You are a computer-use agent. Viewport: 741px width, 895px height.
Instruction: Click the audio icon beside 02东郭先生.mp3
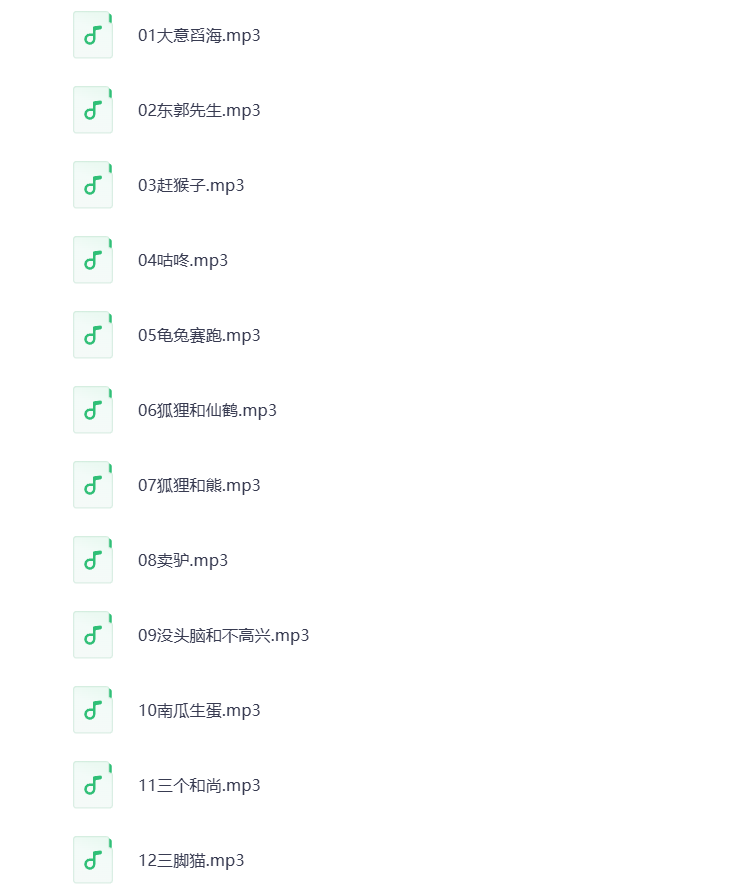pos(92,109)
